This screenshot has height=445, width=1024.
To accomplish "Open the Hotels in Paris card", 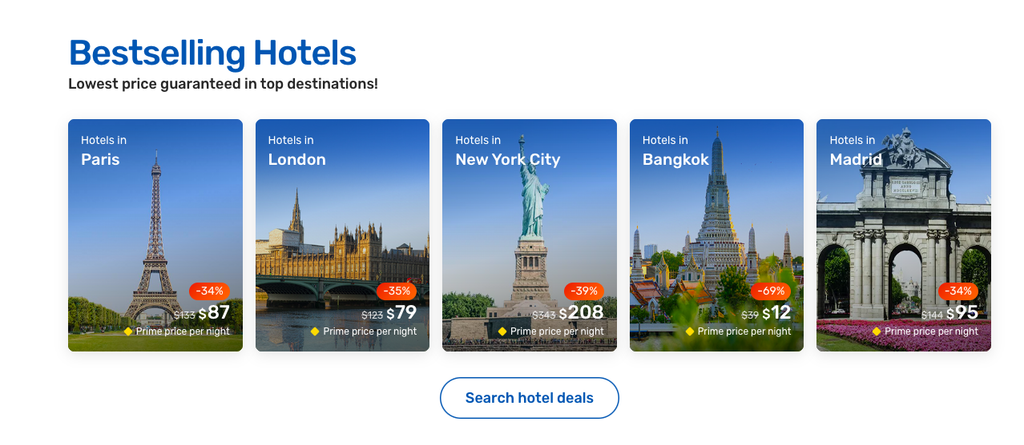I will (155, 235).
